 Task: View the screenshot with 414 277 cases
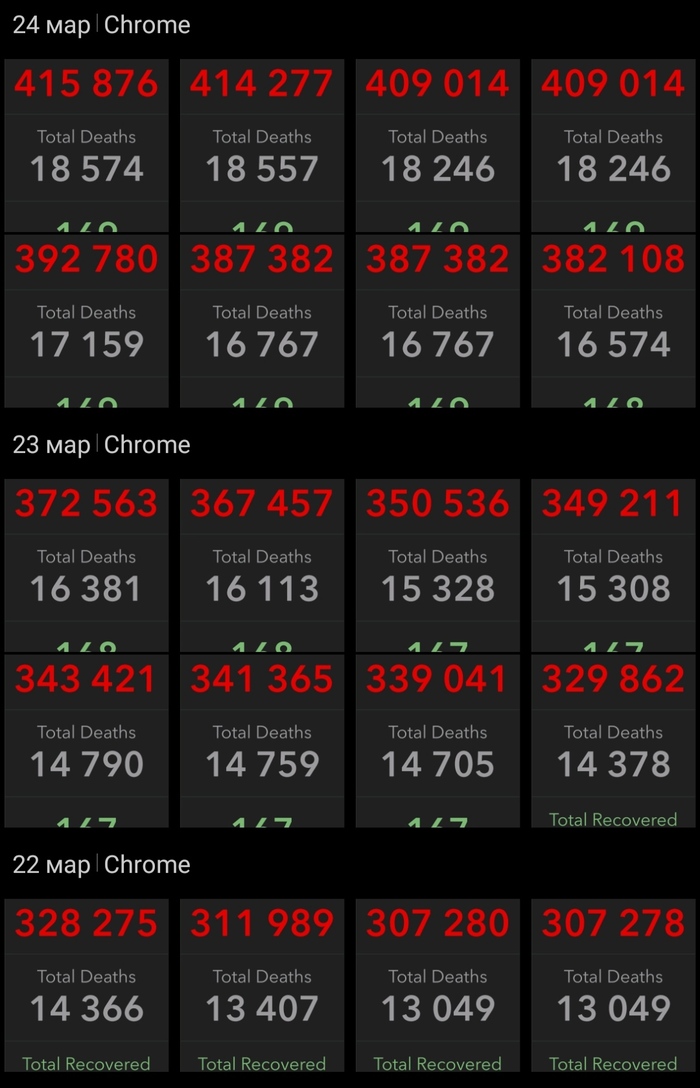(x=262, y=145)
